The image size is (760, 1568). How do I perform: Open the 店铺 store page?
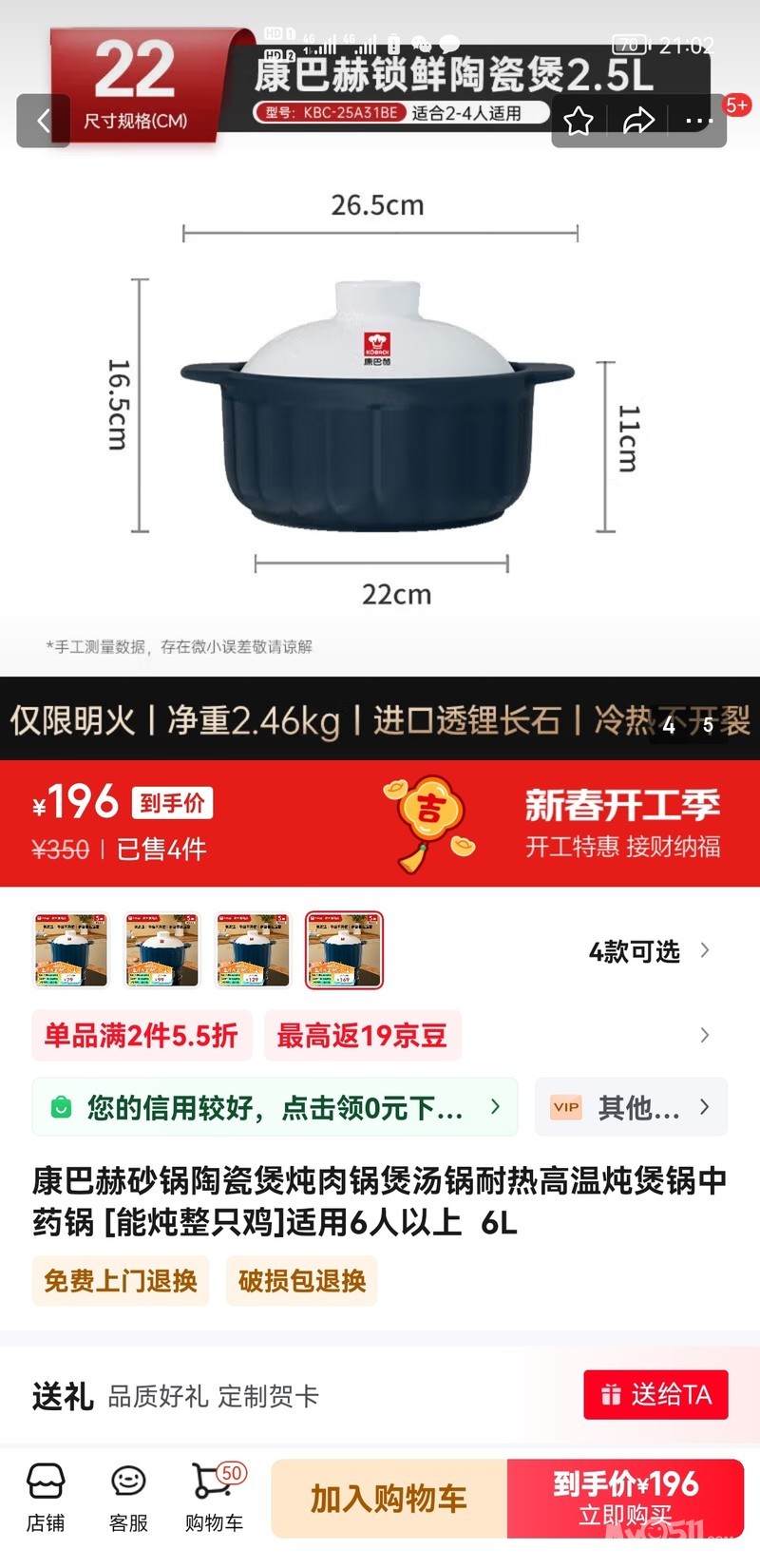[x=46, y=1498]
